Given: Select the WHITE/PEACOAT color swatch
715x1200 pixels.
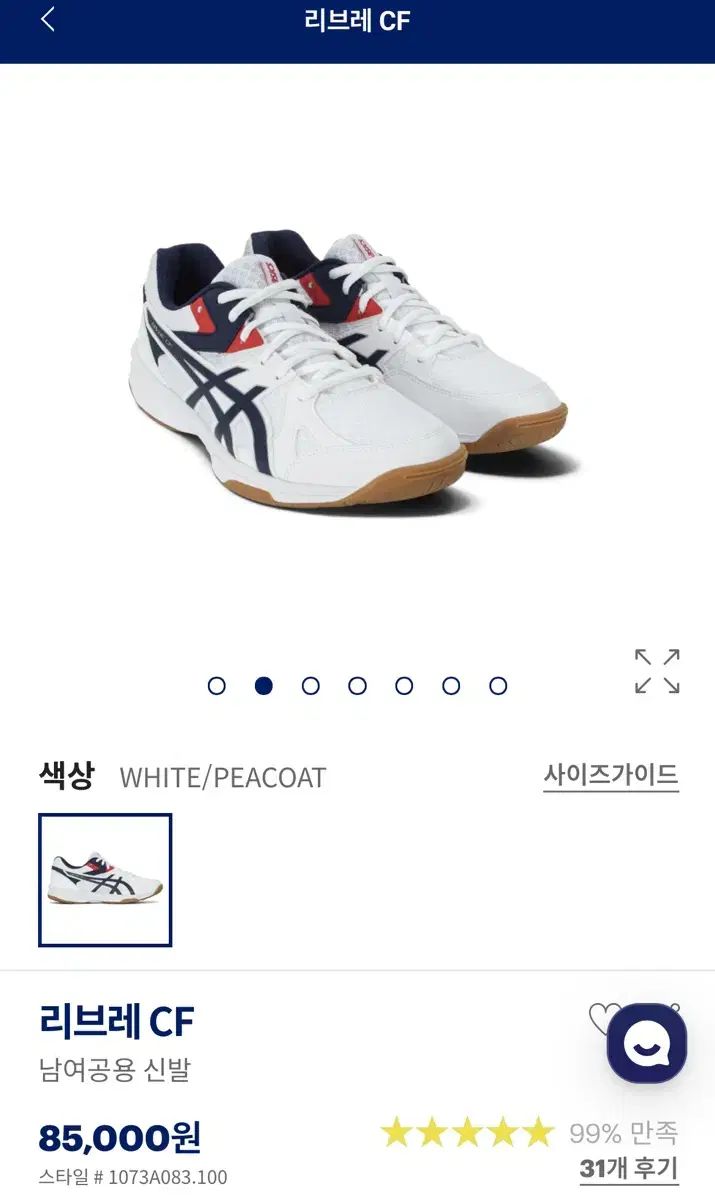Looking at the screenshot, I should click(x=105, y=880).
